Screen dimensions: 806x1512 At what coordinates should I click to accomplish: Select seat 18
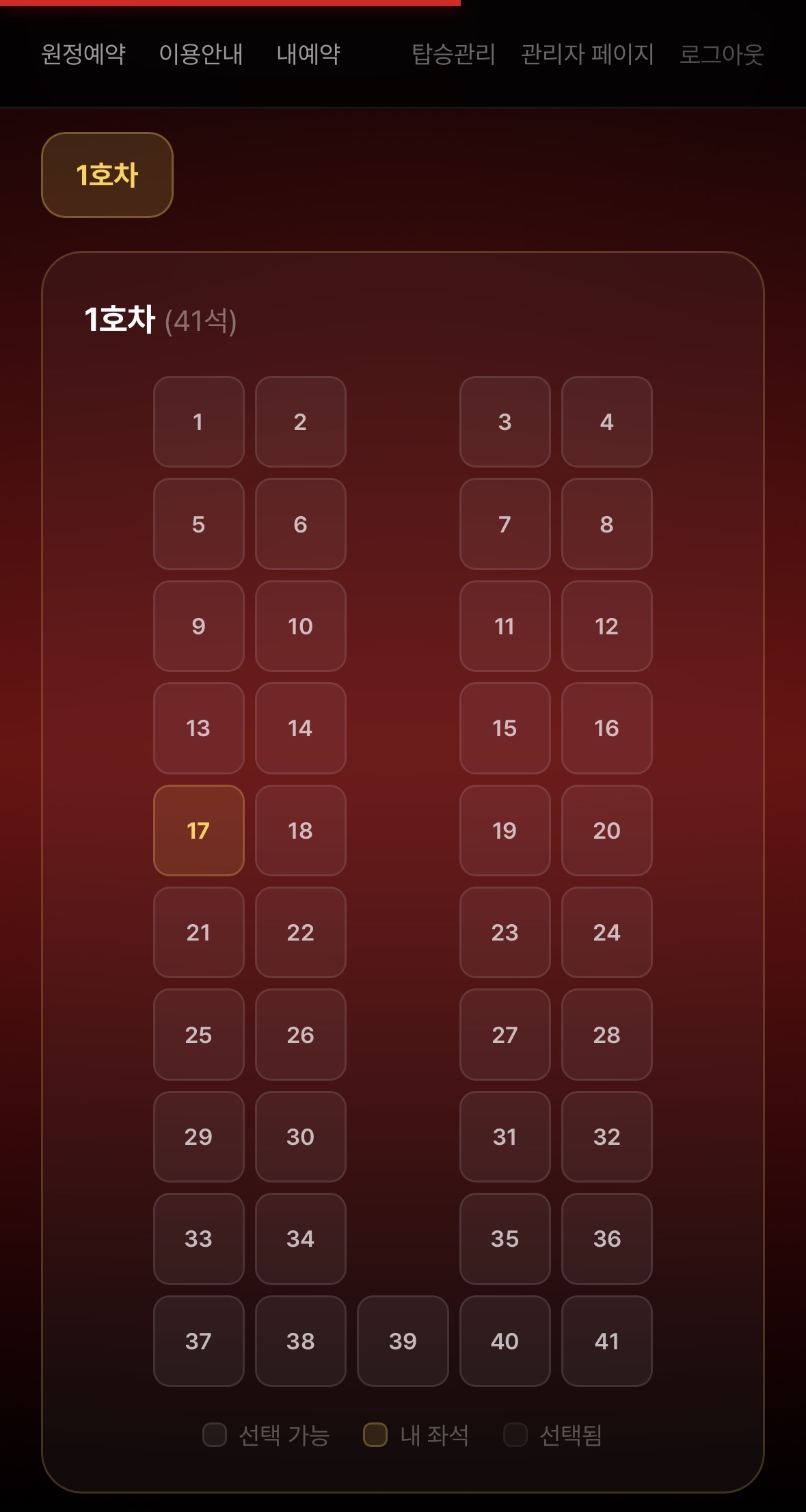[x=300, y=831]
